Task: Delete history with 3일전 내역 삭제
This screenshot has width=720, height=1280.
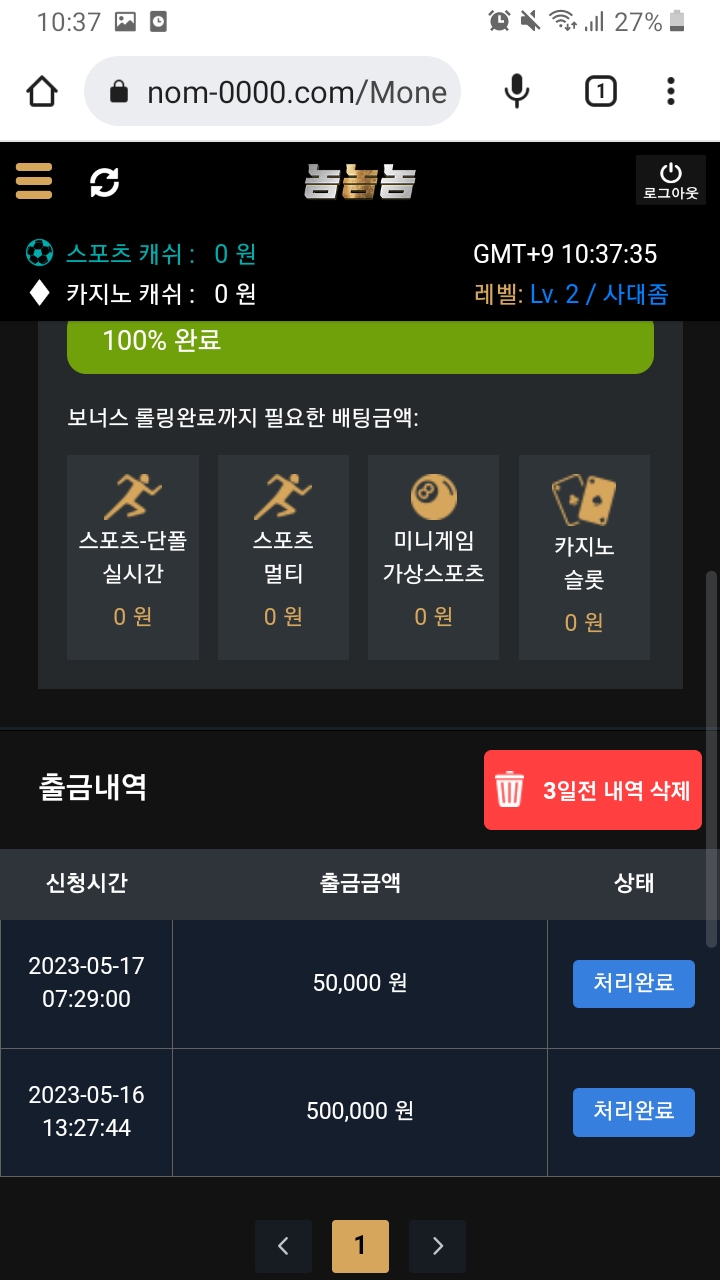Action: [593, 790]
